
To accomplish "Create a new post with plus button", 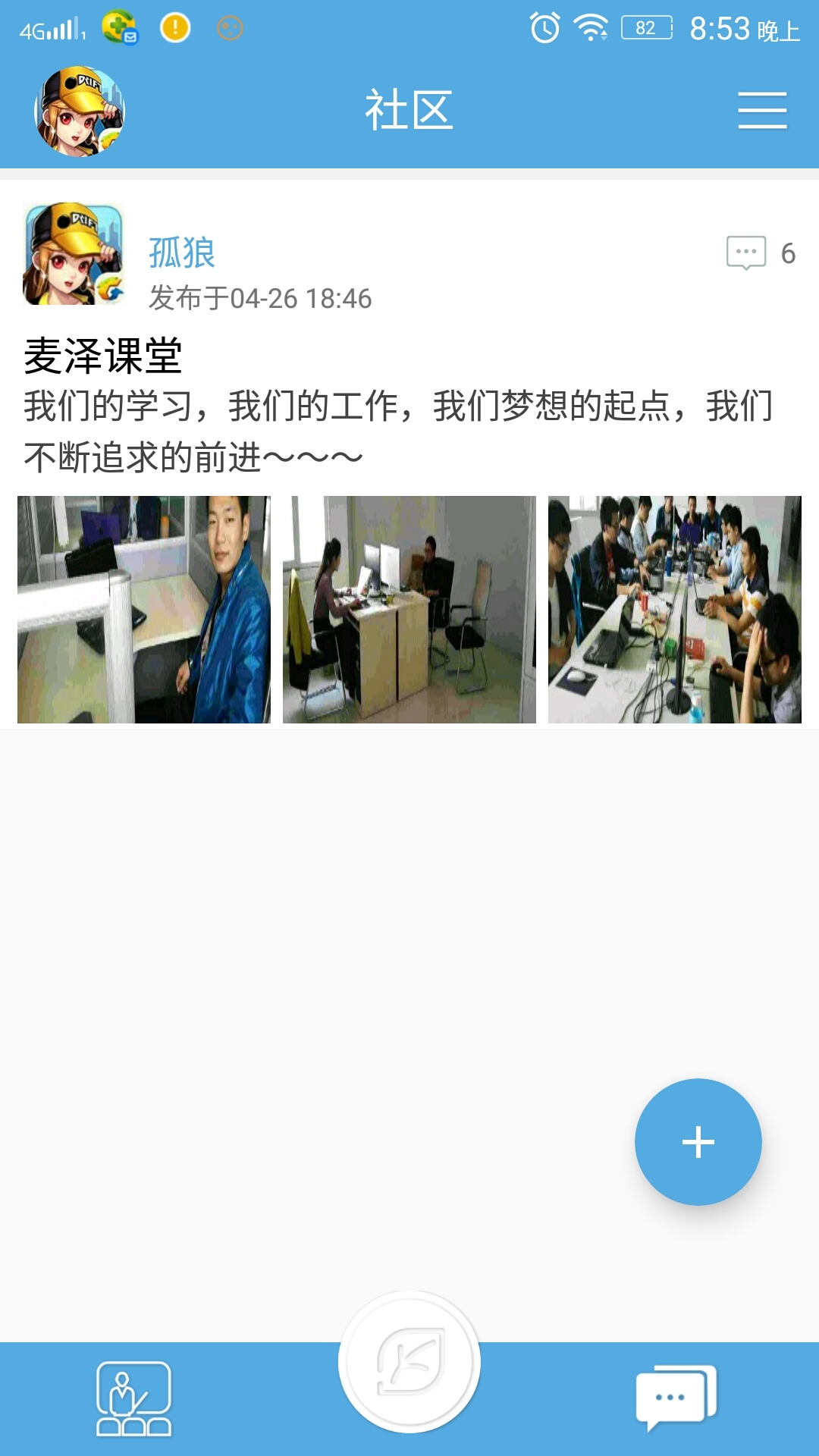I will coord(698,1141).
